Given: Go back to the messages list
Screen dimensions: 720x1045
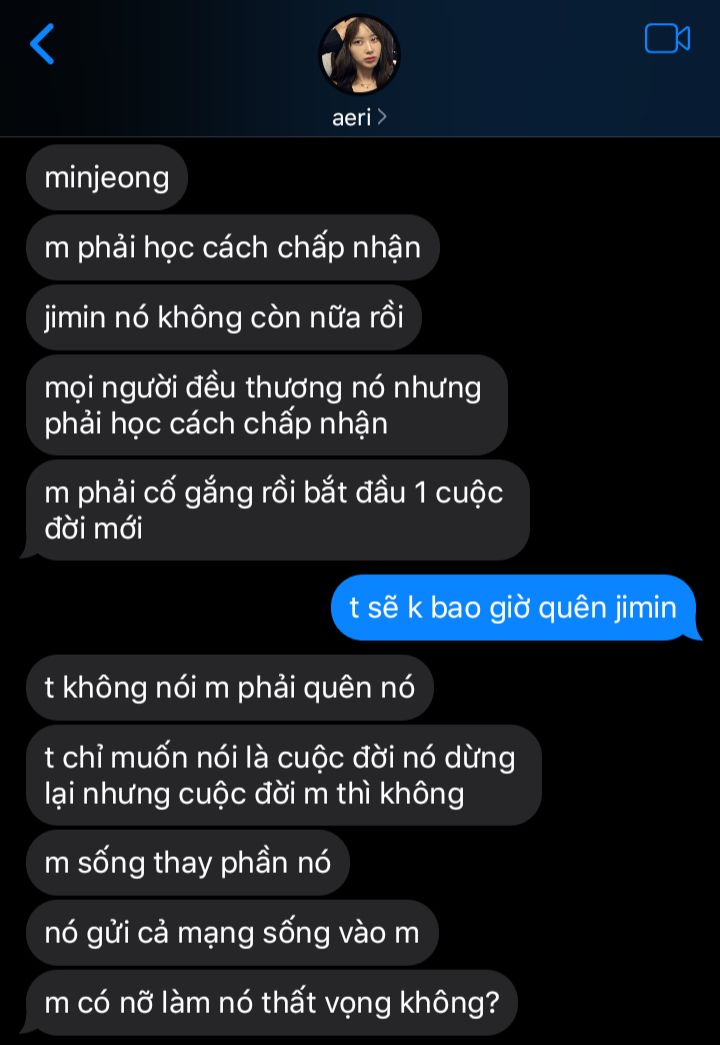Looking at the screenshot, I should [x=42, y=44].
